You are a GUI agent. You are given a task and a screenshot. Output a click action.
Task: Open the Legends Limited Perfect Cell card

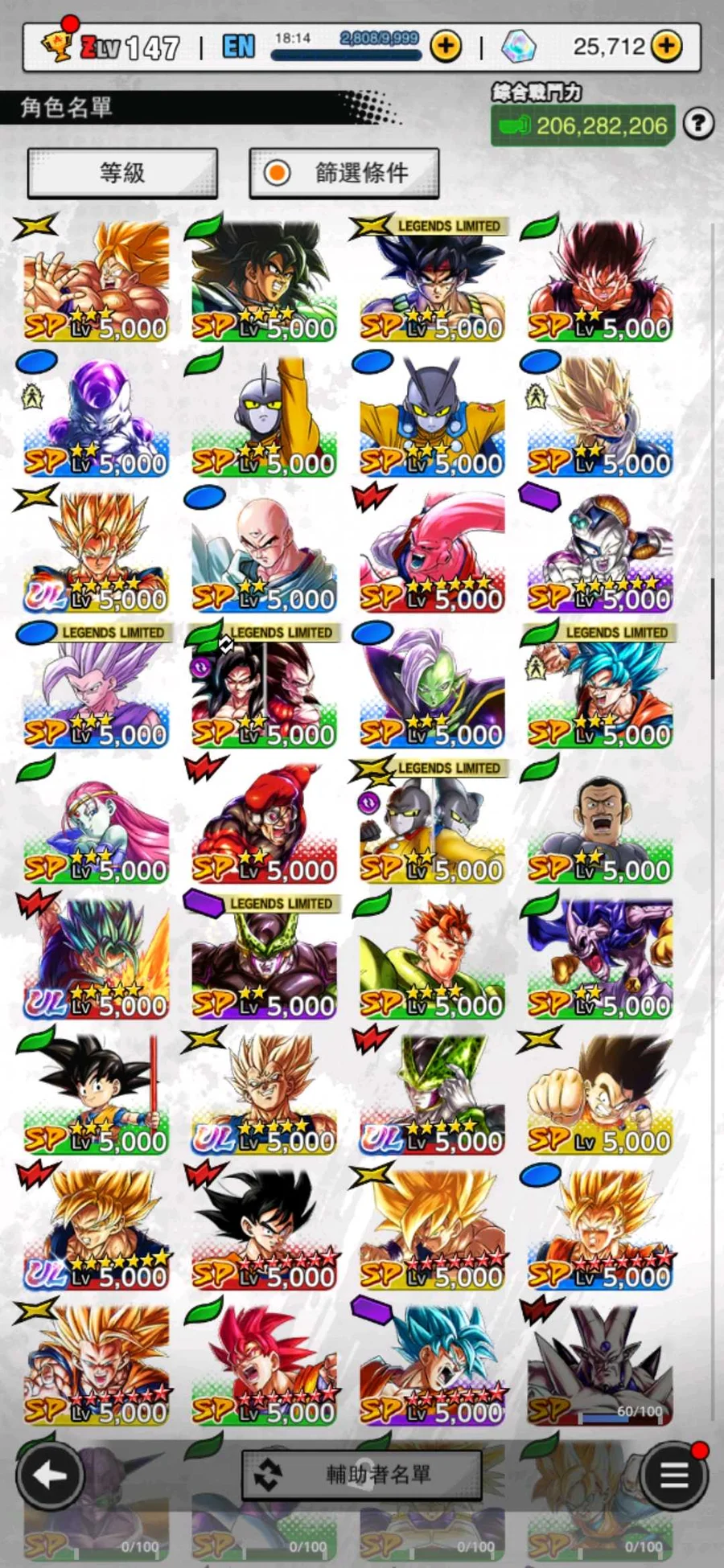264,959
